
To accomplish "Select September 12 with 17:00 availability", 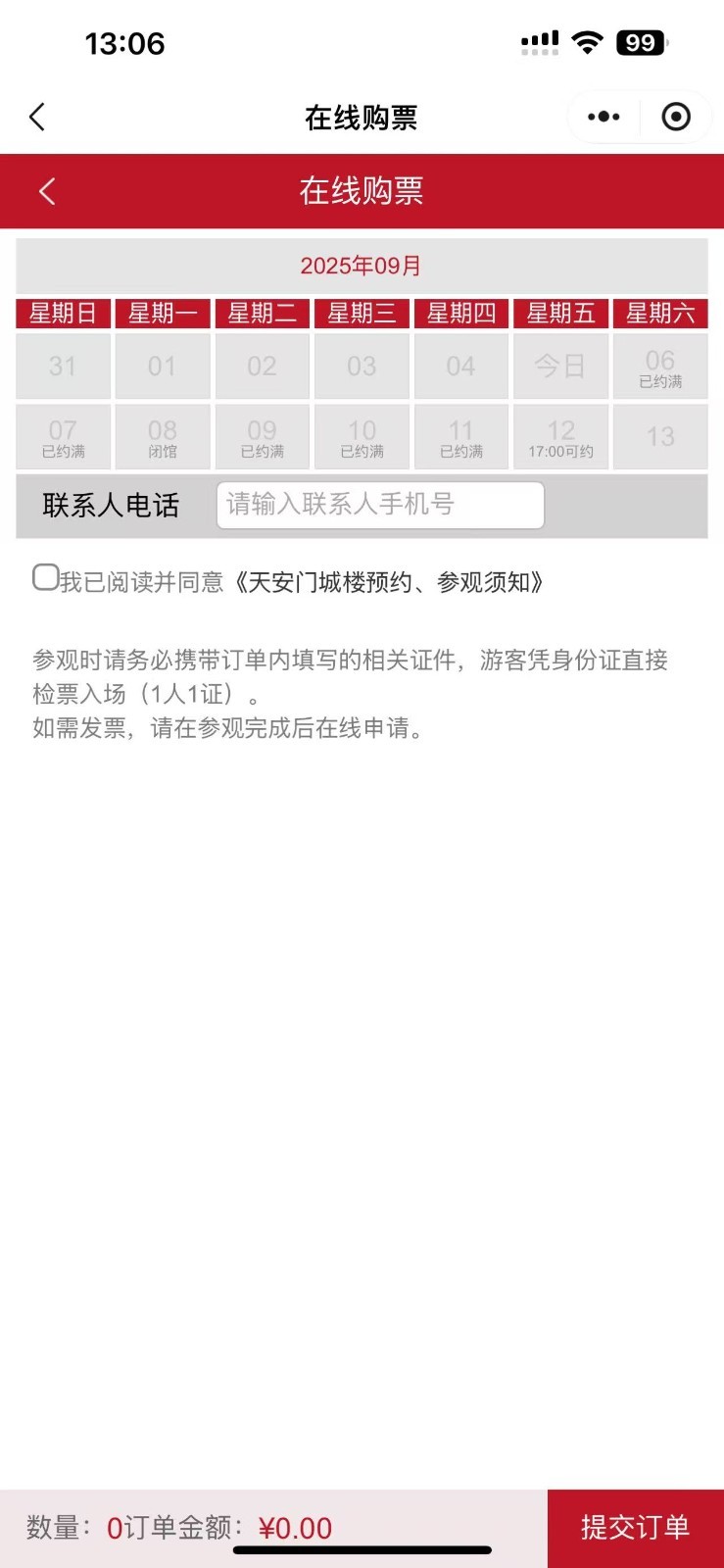I will coord(560,437).
